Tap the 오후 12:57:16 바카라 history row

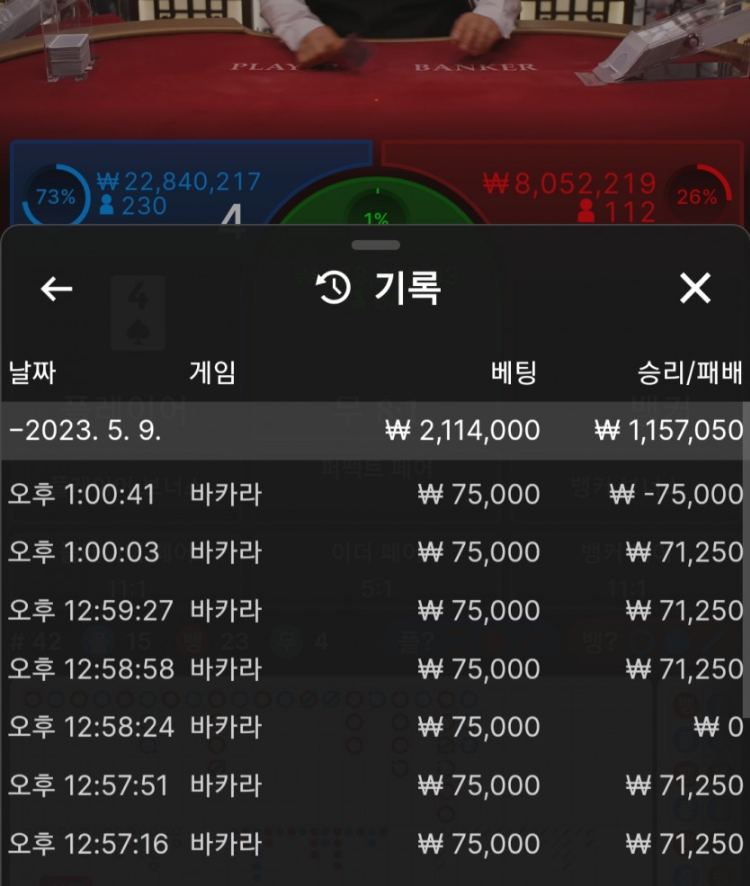(375, 844)
